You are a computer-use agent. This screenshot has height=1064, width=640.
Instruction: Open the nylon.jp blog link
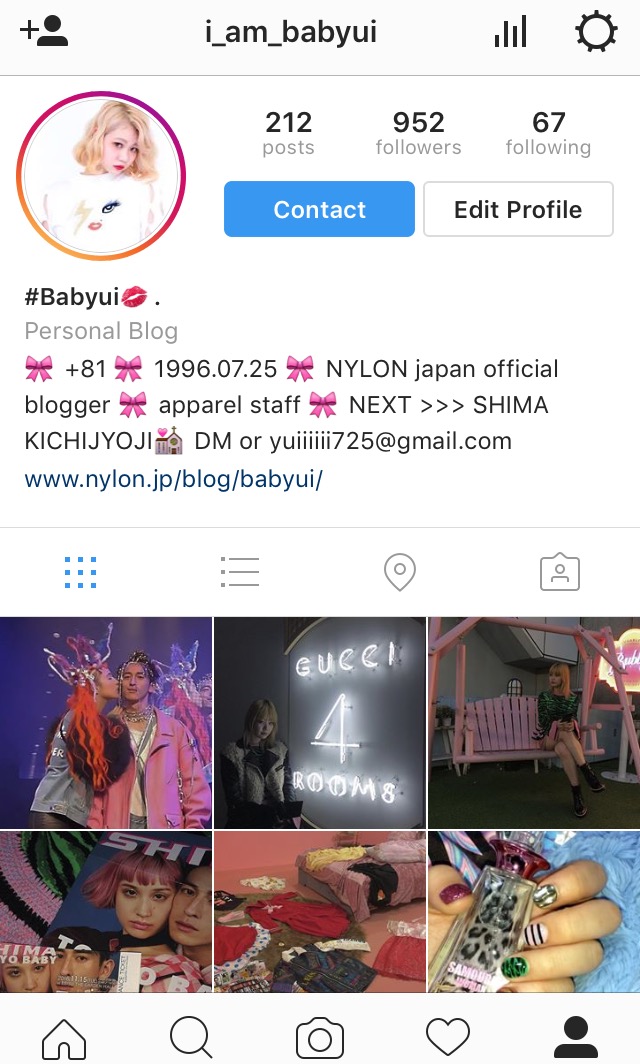(173, 479)
